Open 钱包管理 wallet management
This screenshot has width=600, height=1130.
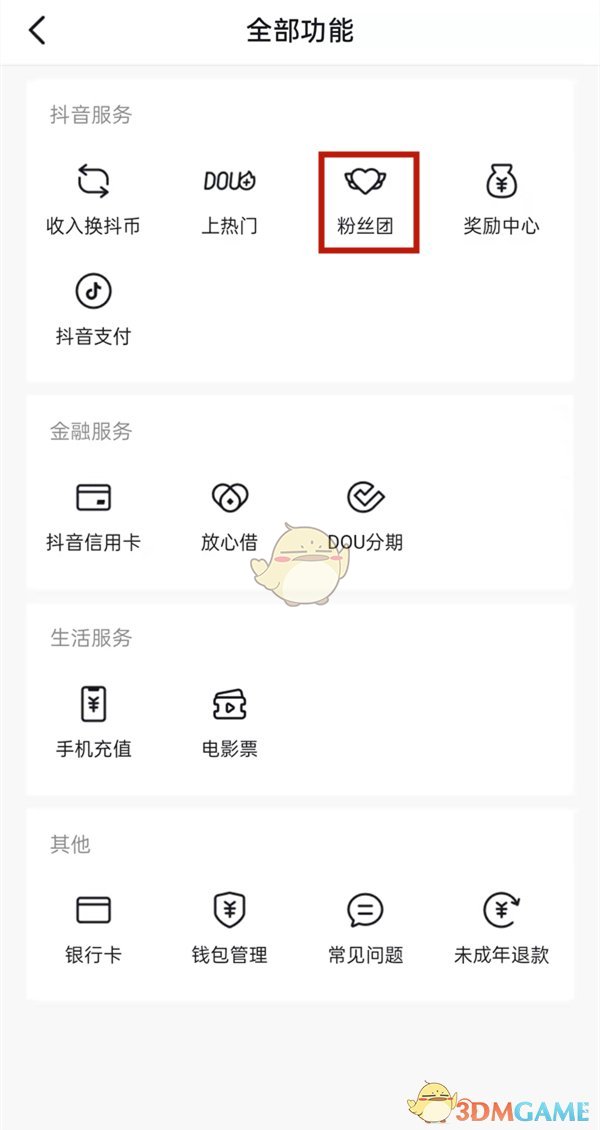[x=229, y=928]
